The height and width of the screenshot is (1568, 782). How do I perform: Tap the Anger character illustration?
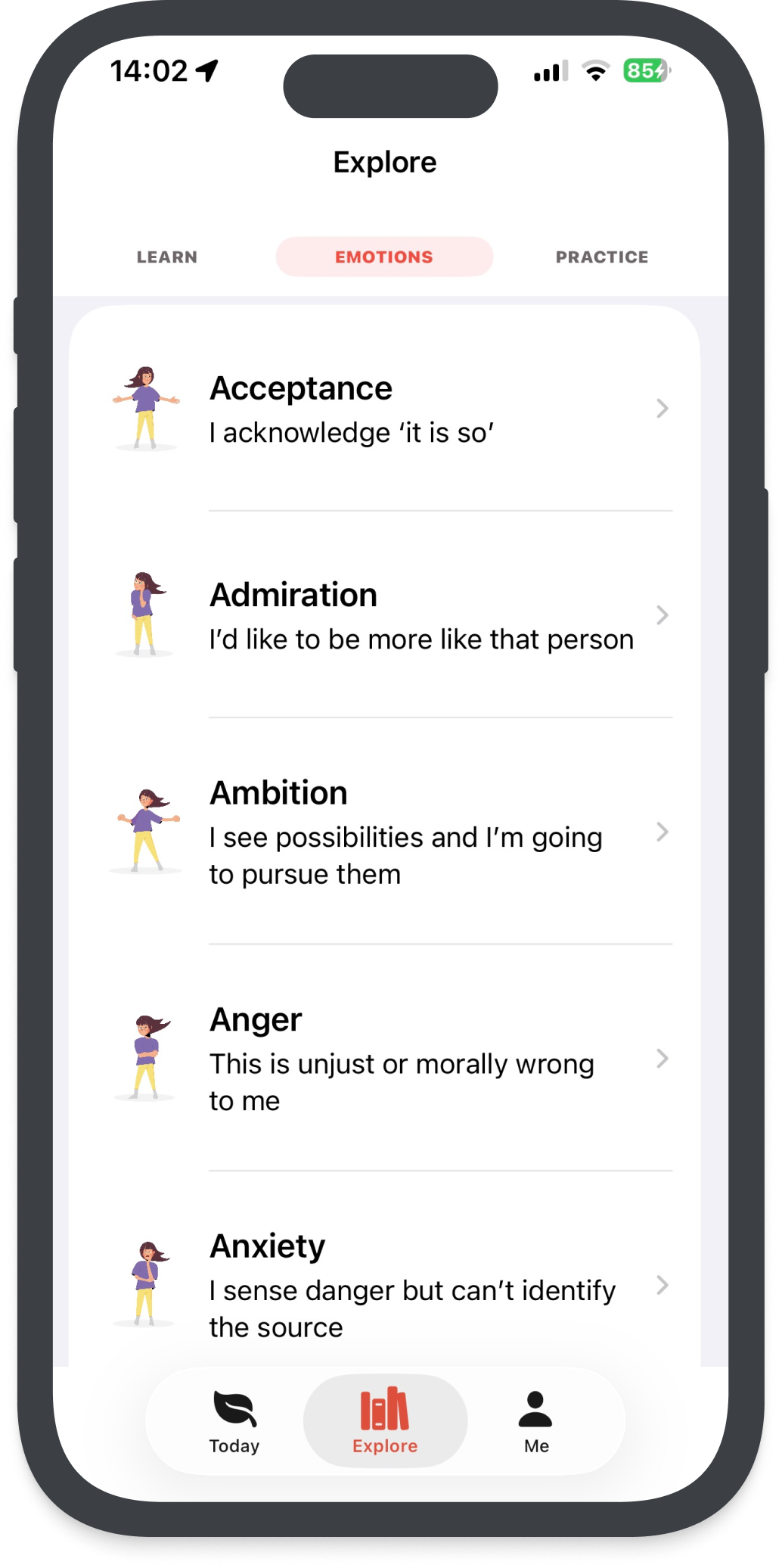[145, 1059]
